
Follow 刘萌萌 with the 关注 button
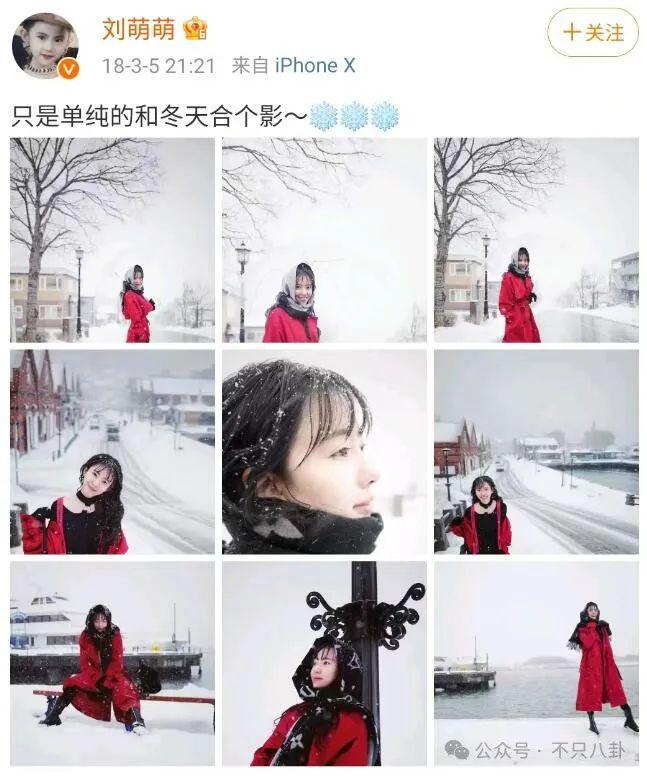[x=592, y=33]
